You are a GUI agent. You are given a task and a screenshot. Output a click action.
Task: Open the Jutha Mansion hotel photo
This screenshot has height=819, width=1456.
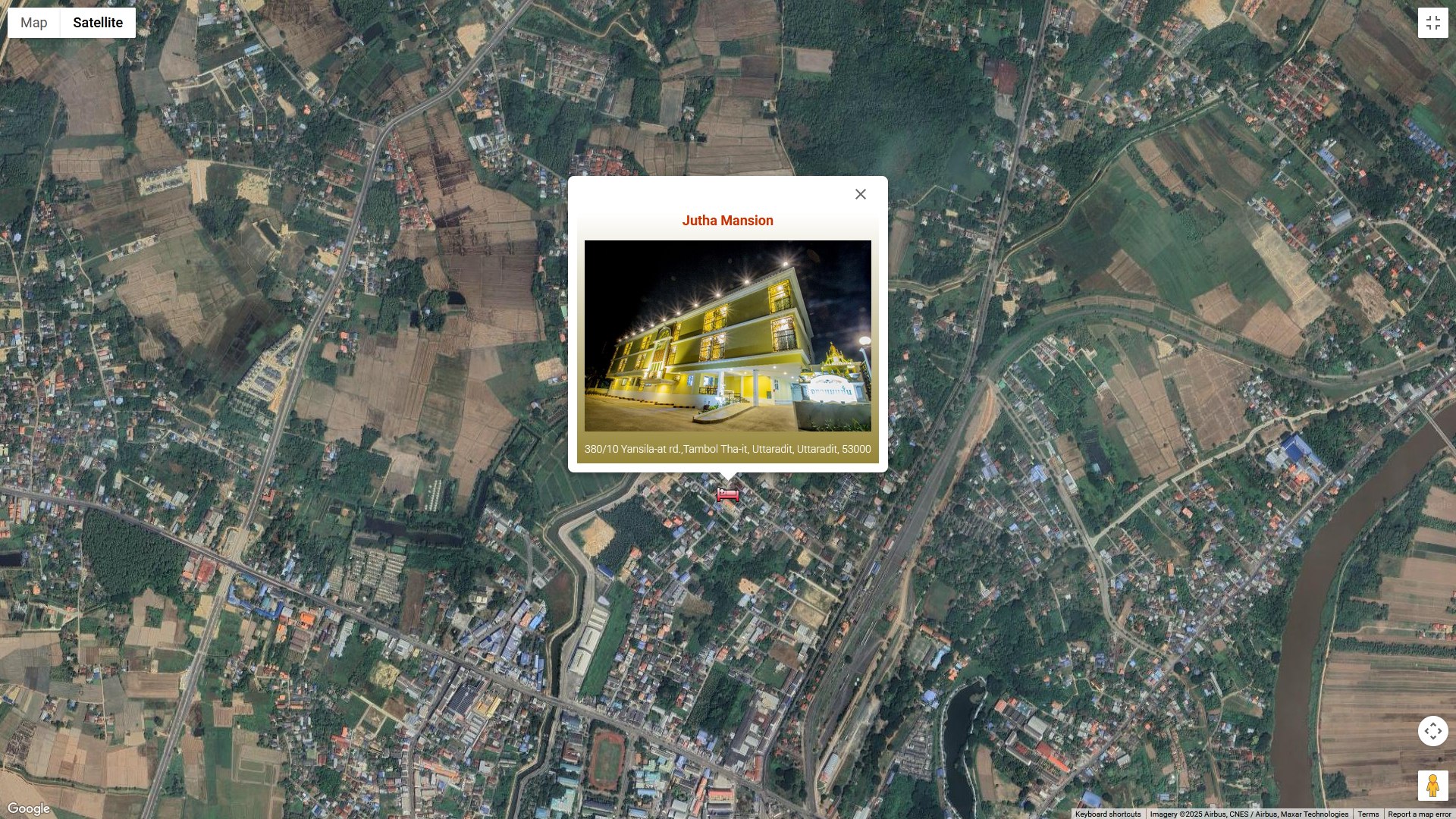[x=727, y=336]
